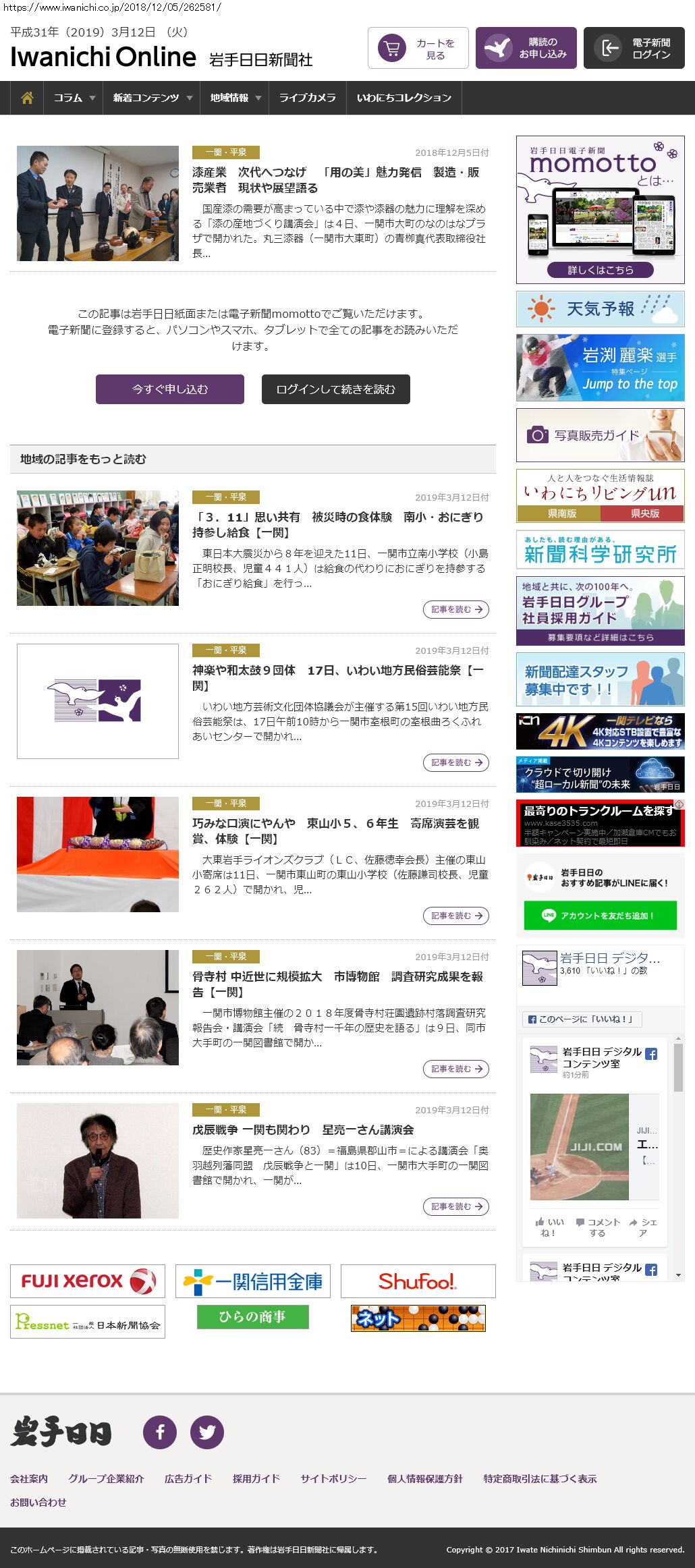Log in via 電子新聞ログイン
This screenshot has height=1568, width=695.
(634, 48)
